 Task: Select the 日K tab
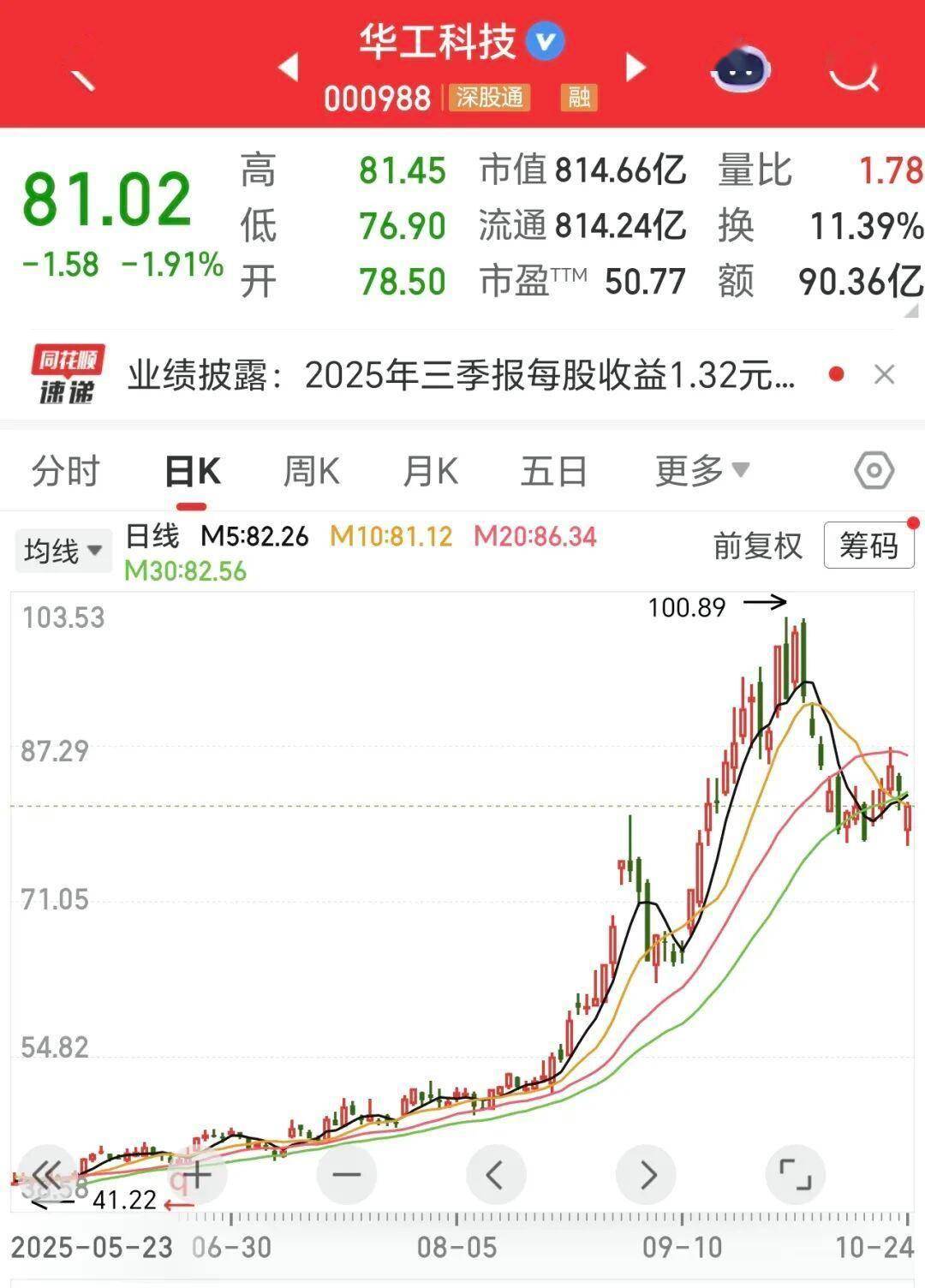pyautogui.click(x=193, y=472)
